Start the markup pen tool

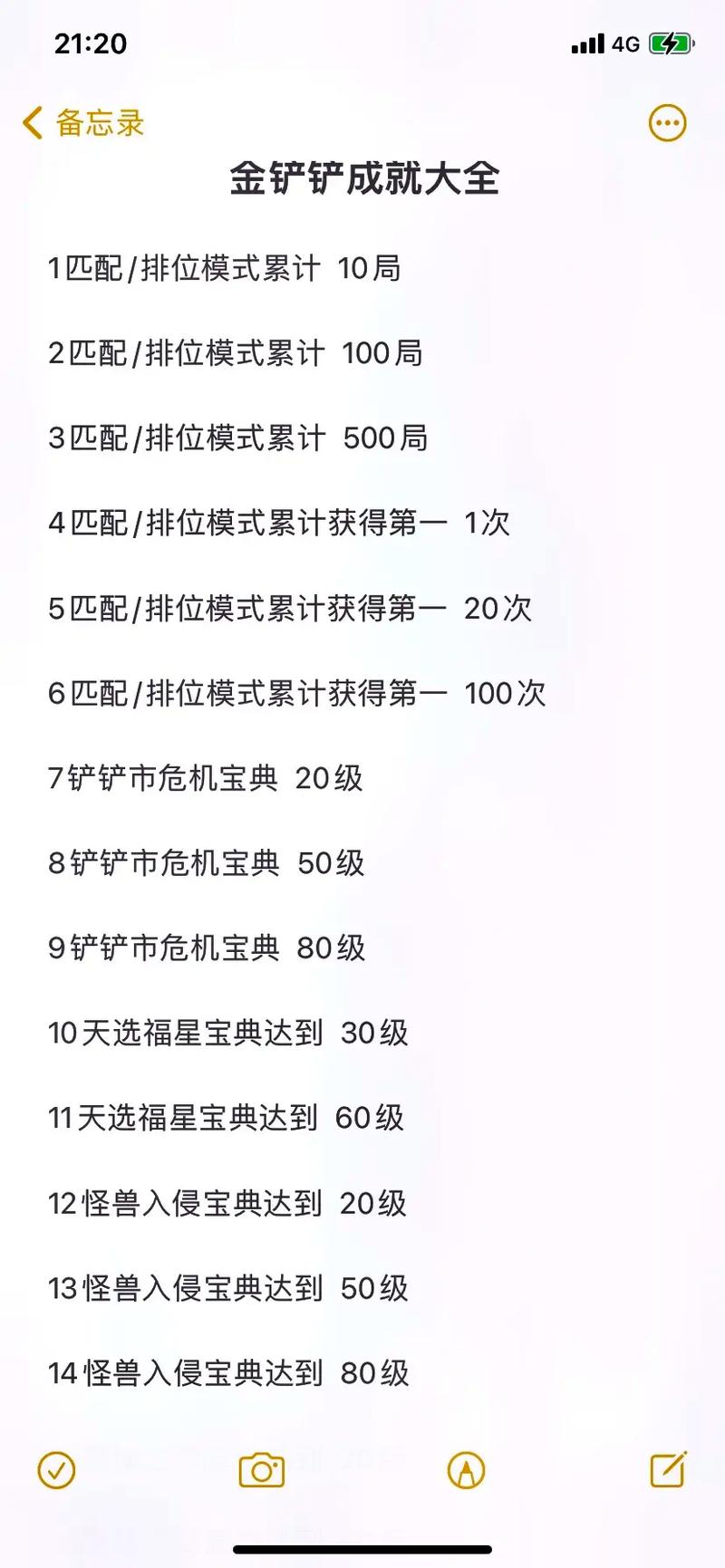pos(466,1470)
